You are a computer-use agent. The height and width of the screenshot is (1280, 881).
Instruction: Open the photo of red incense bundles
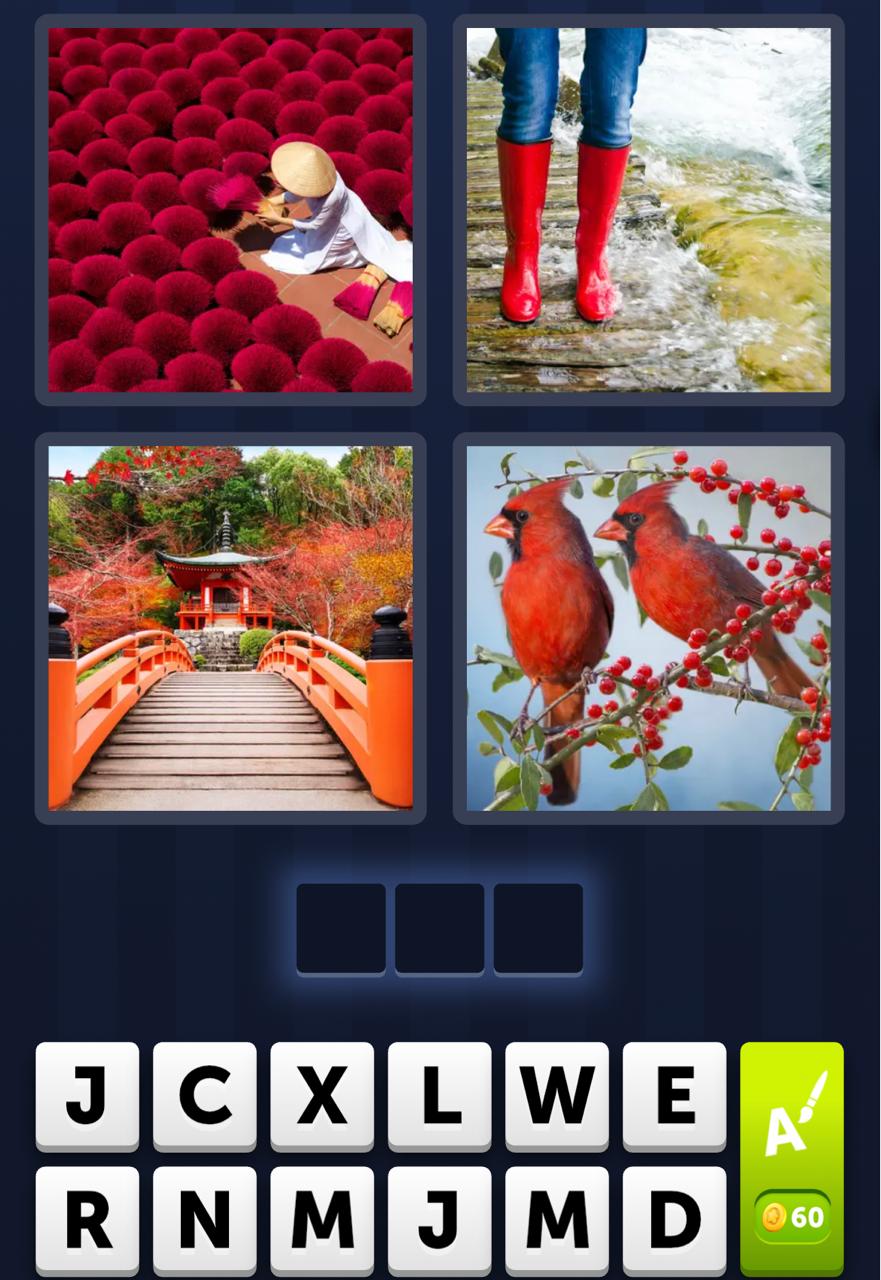point(230,210)
